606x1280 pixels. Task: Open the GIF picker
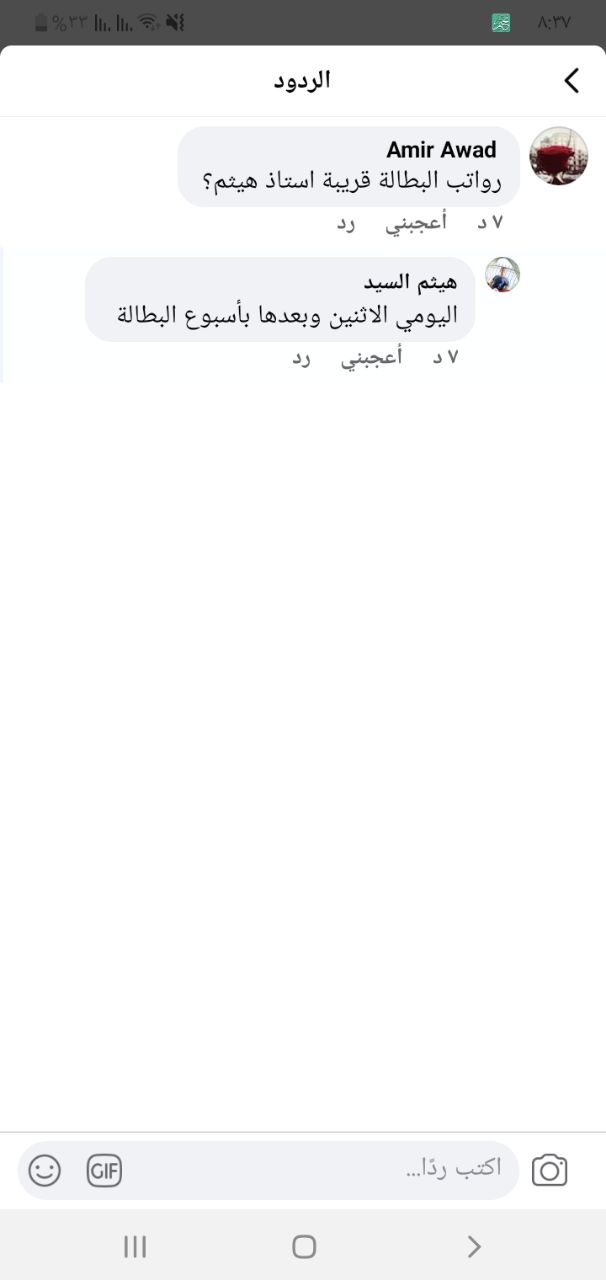click(x=104, y=1170)
